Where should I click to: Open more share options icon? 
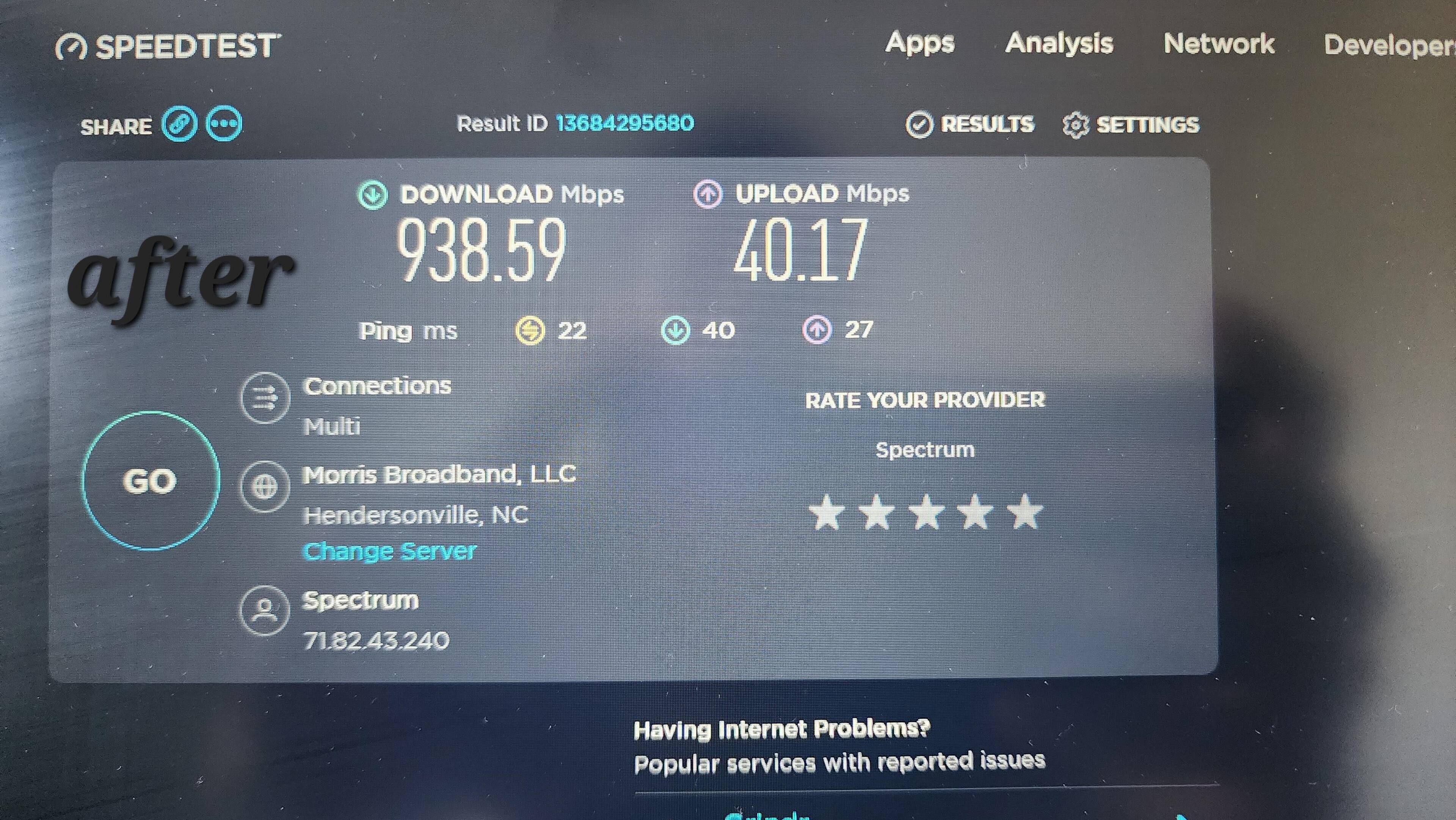224,123
